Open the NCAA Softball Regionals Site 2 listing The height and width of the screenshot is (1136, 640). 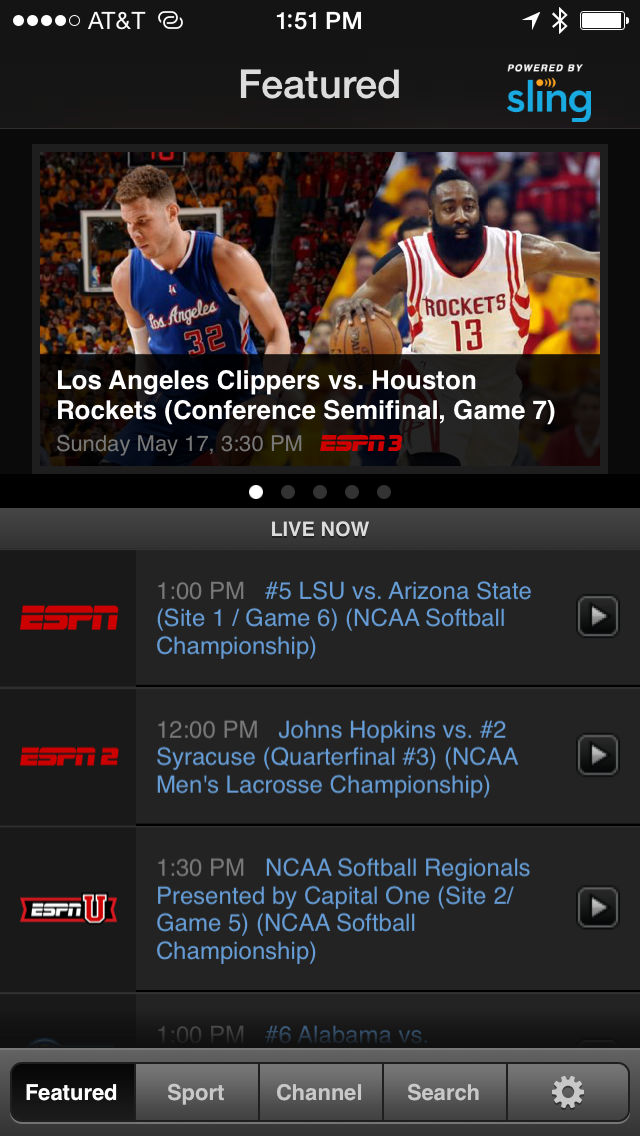pyautogui.click(x=344, y=909)
